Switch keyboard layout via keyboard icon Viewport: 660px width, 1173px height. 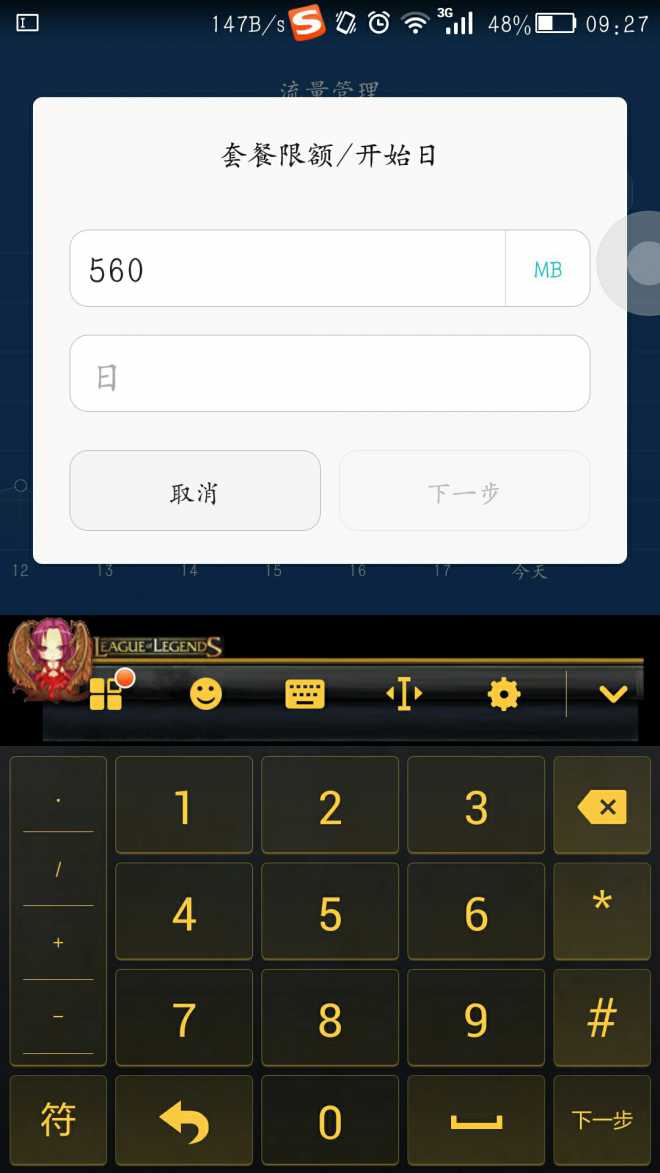(305, 694)
